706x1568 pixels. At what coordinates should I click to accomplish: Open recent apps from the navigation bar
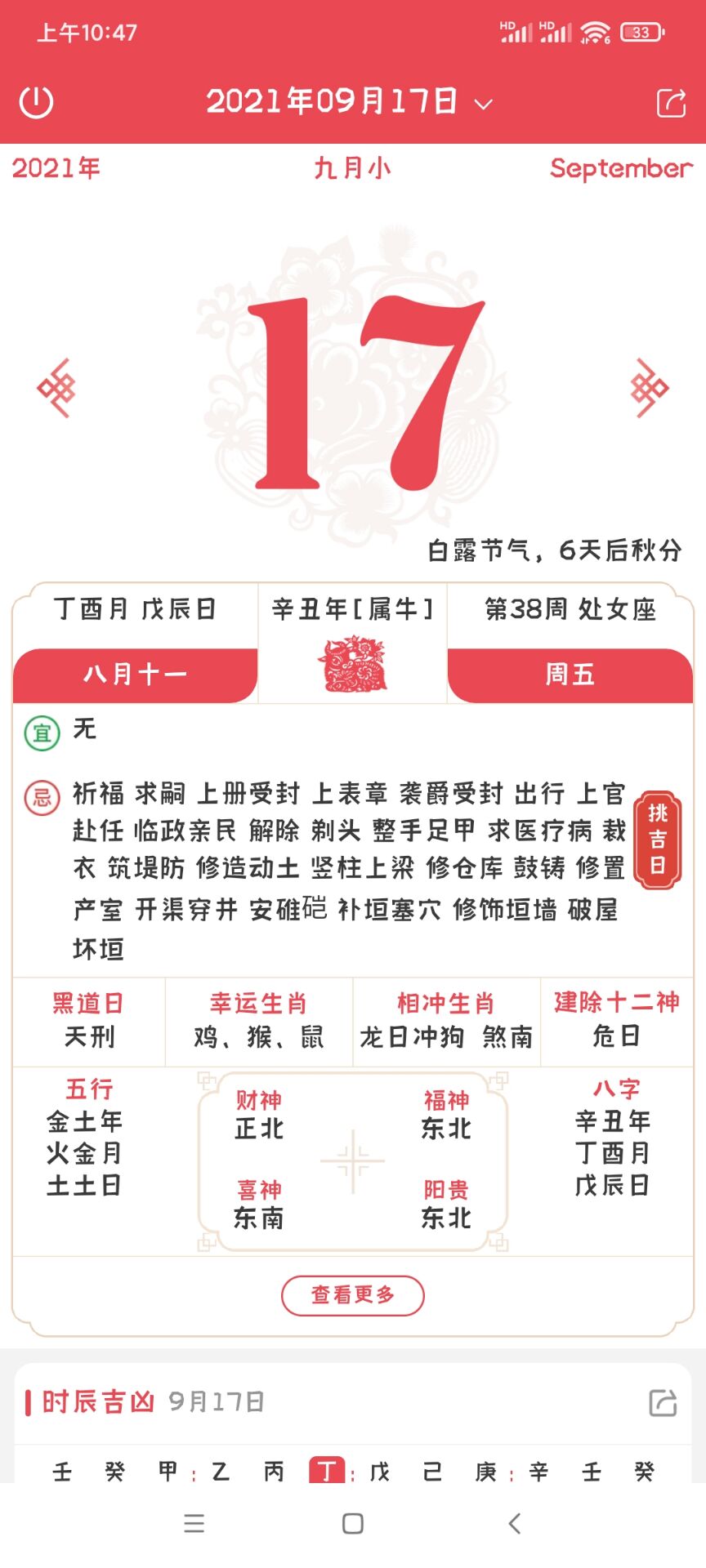tap(194, 1523)
